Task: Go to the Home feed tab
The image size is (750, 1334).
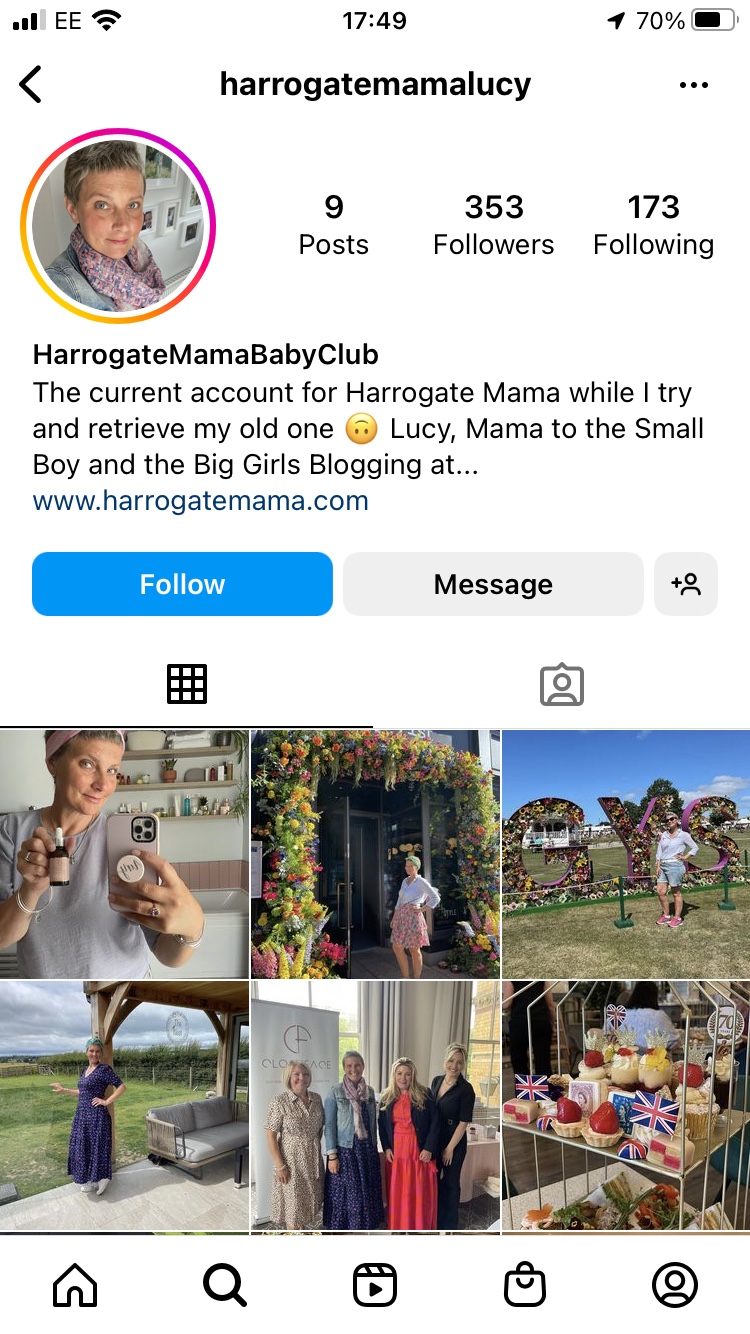Action: coord(75,1285)
